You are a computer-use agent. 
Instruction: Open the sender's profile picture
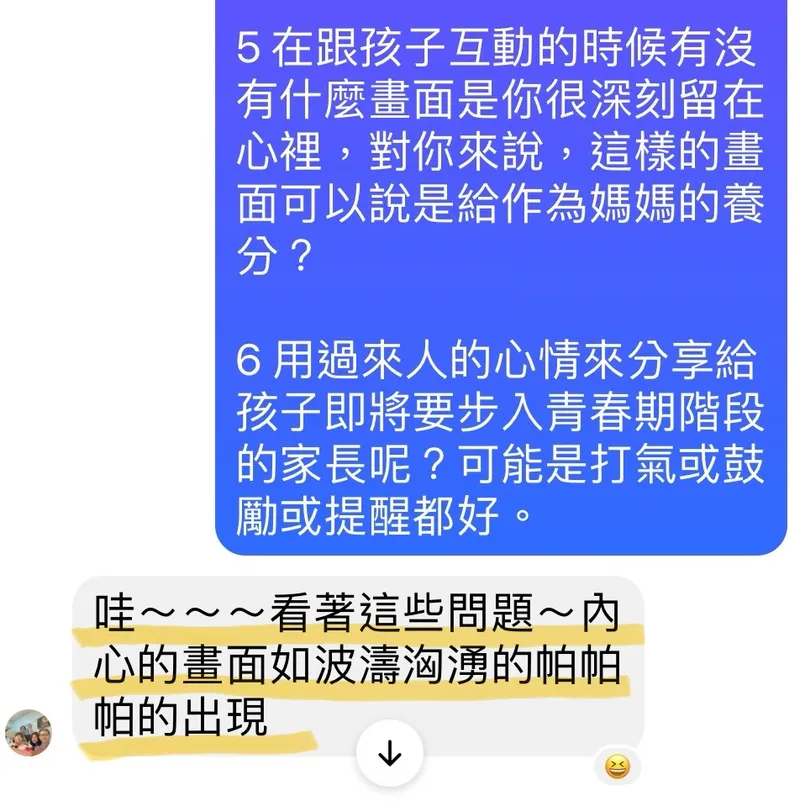pyautogui.click(x=28, y=733)
